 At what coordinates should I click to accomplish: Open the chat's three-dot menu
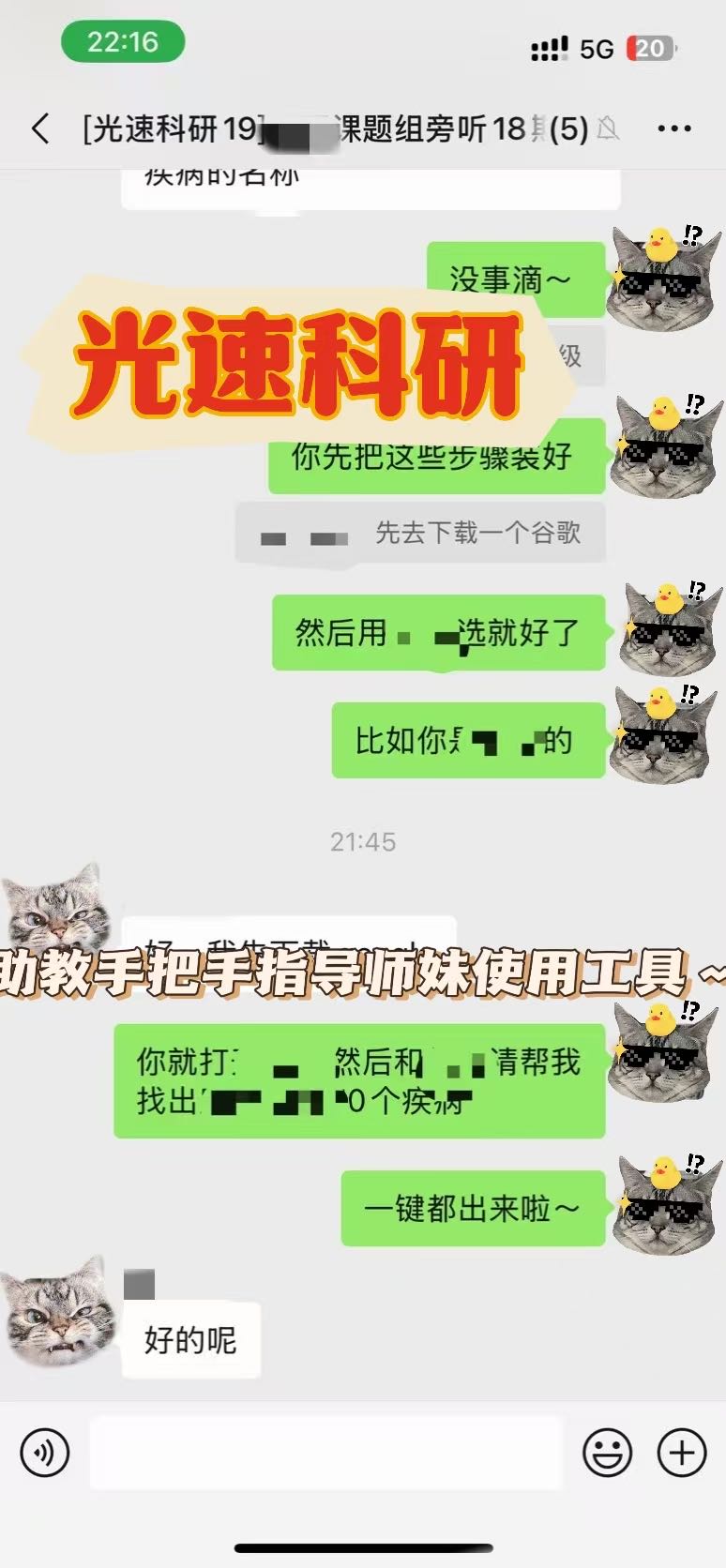click(x=674, y=128)
